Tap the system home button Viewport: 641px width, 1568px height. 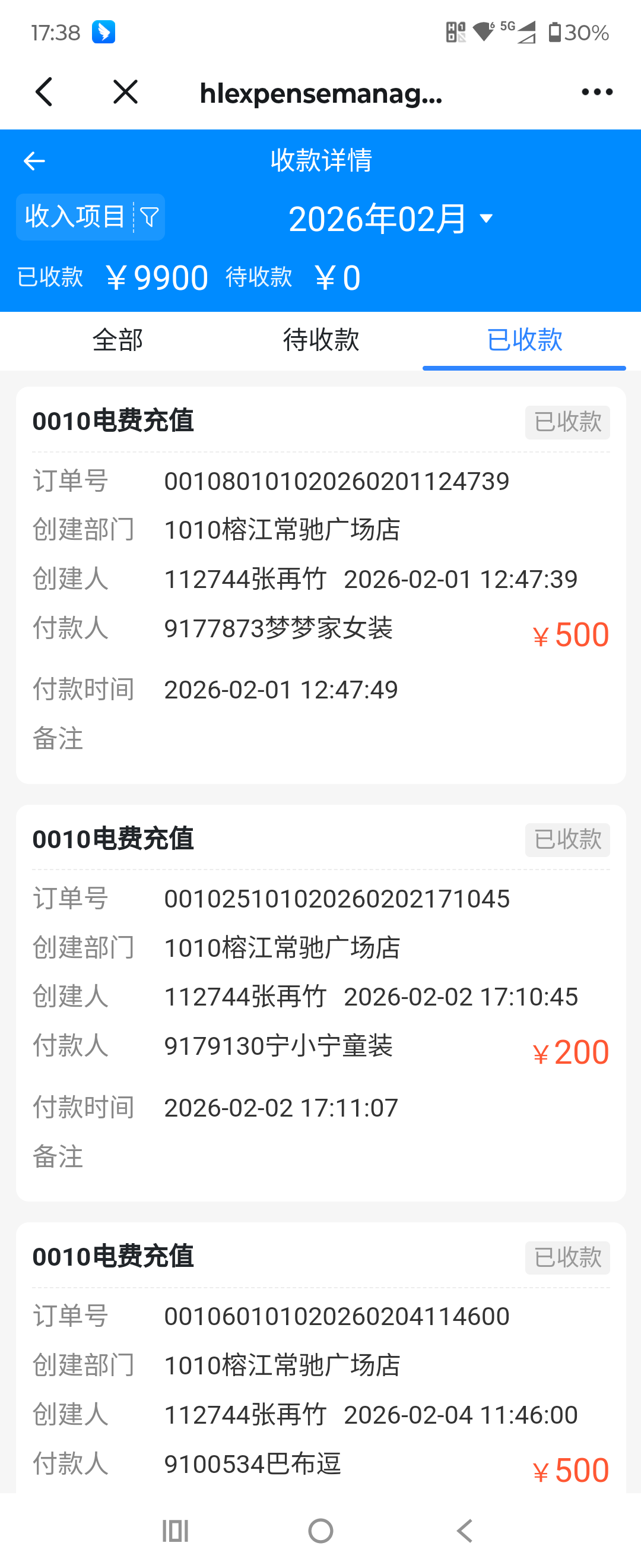click(x=320, y=1531)
